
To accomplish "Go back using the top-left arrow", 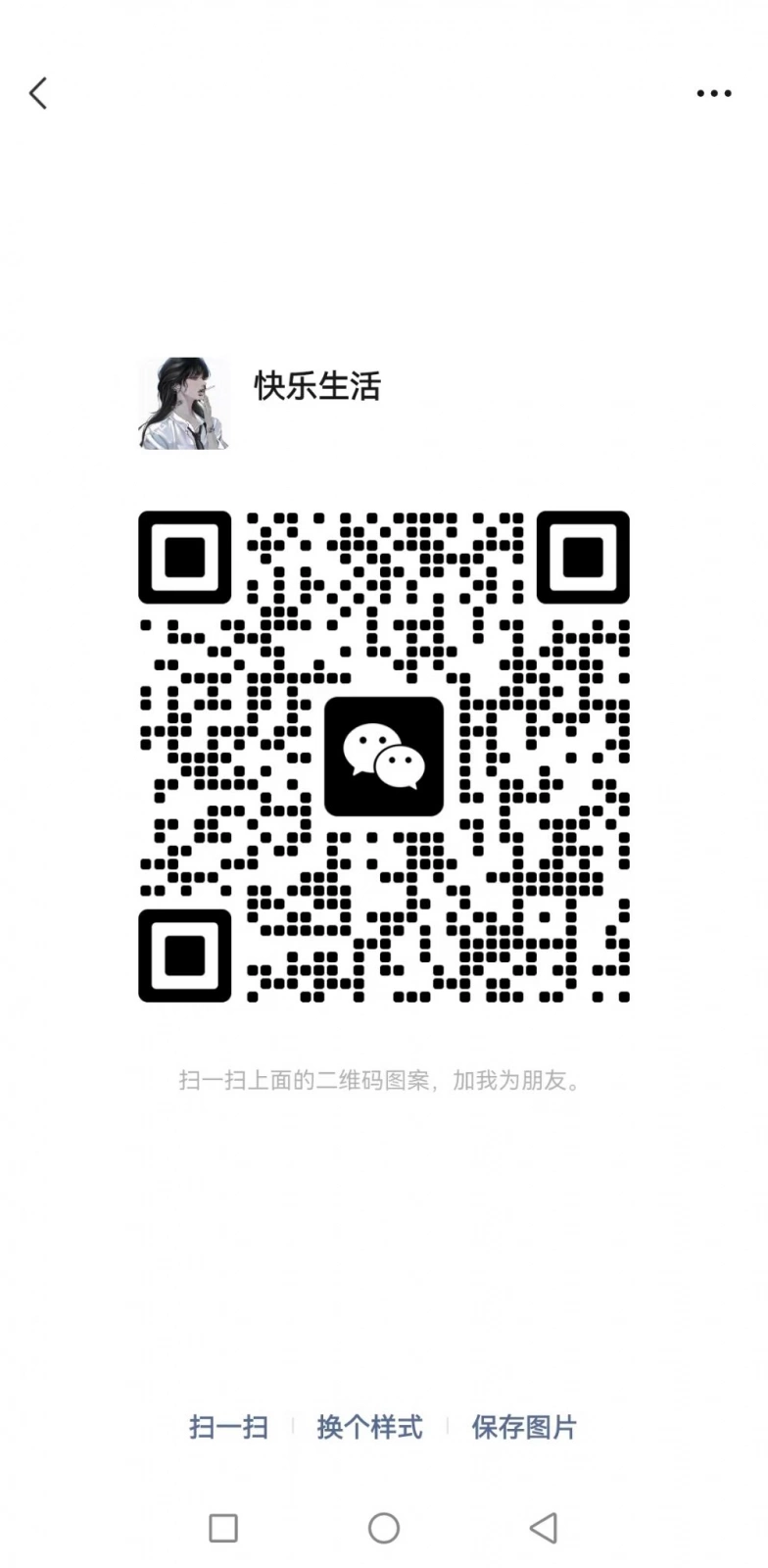I will pos(38,93).
